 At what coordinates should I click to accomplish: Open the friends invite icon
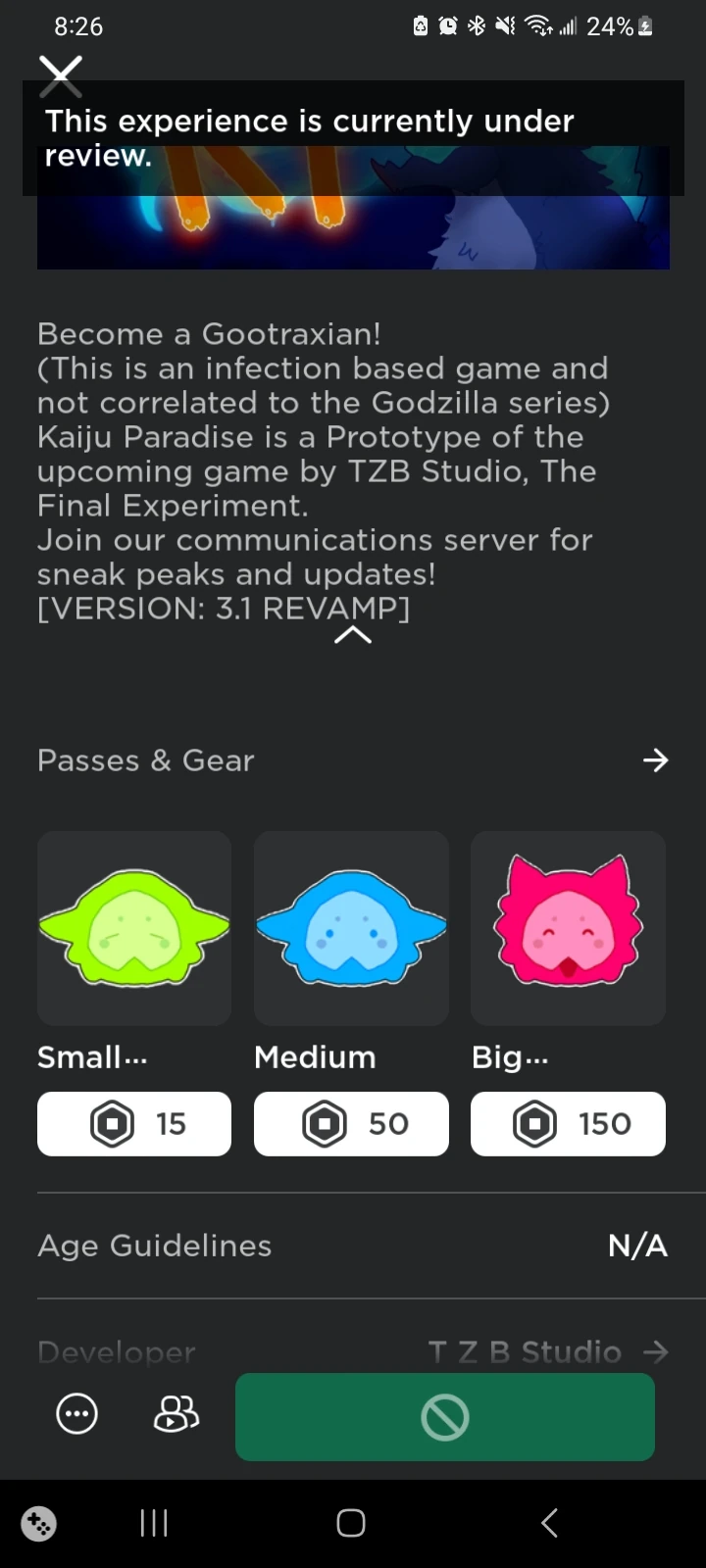(x=176, y=1414)
